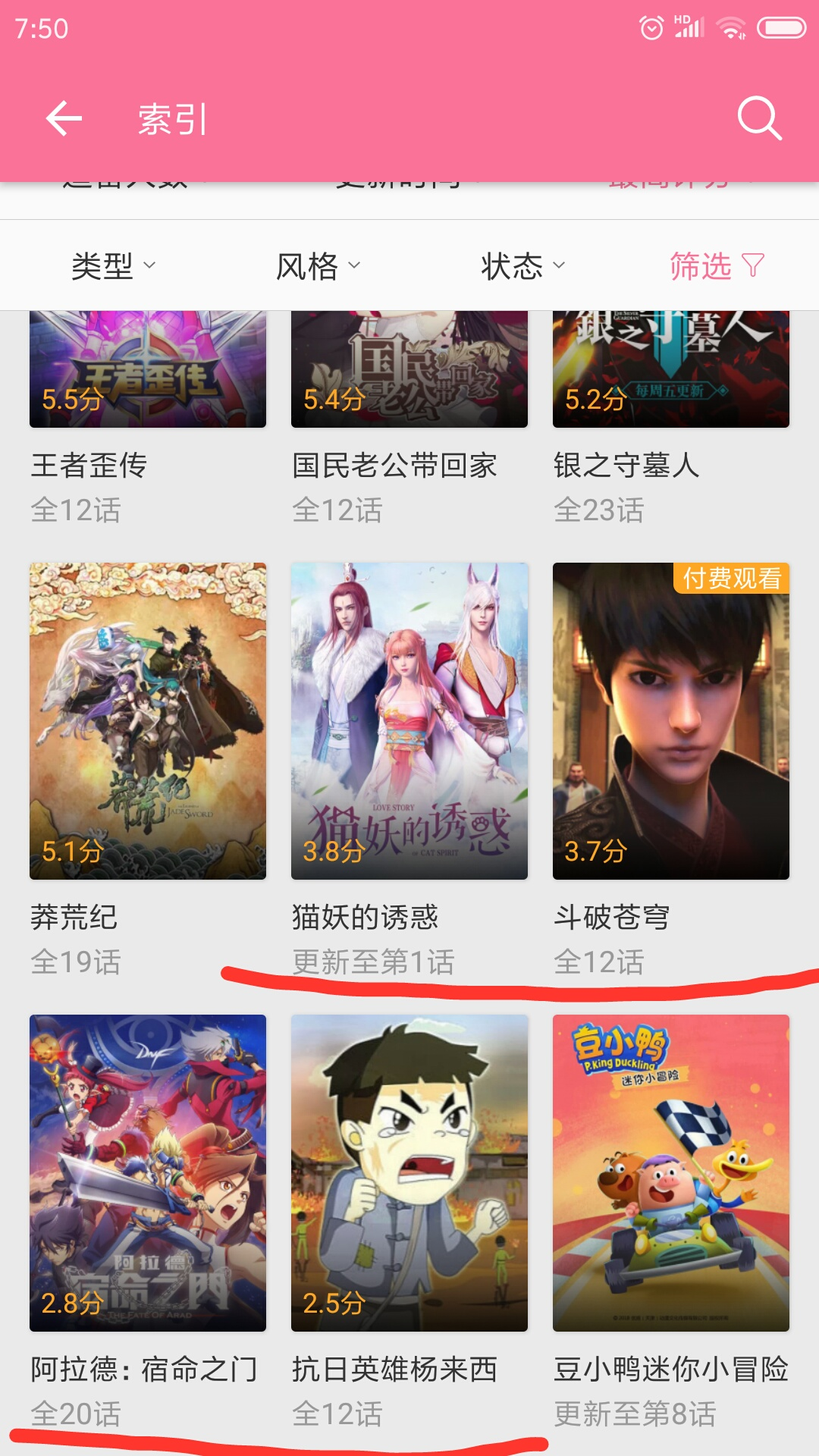819x1456 pixels.
Task: Open the 筛选 filter options
Action: click(x=717, y=266)
